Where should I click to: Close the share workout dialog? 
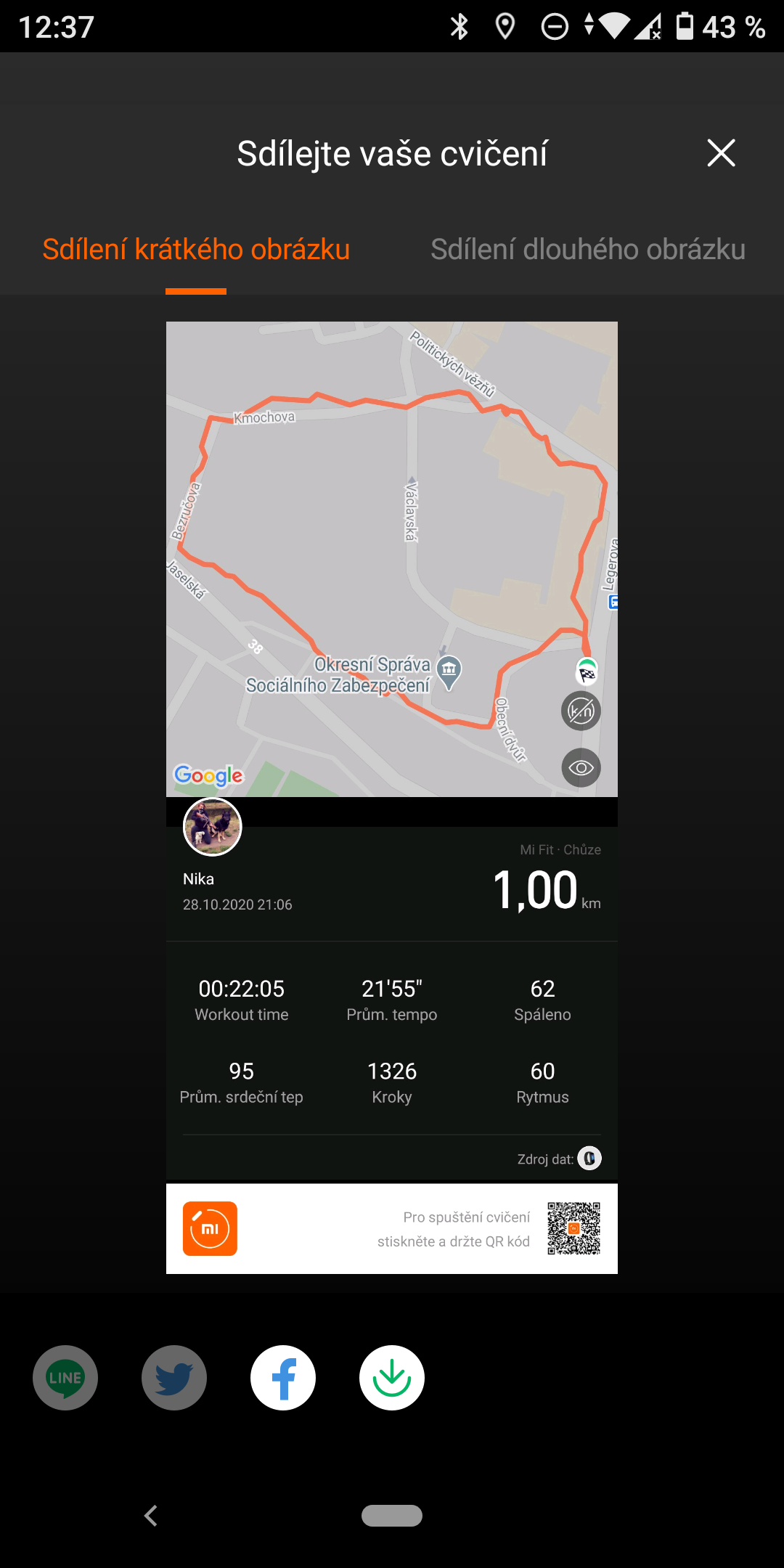point(721,153)
